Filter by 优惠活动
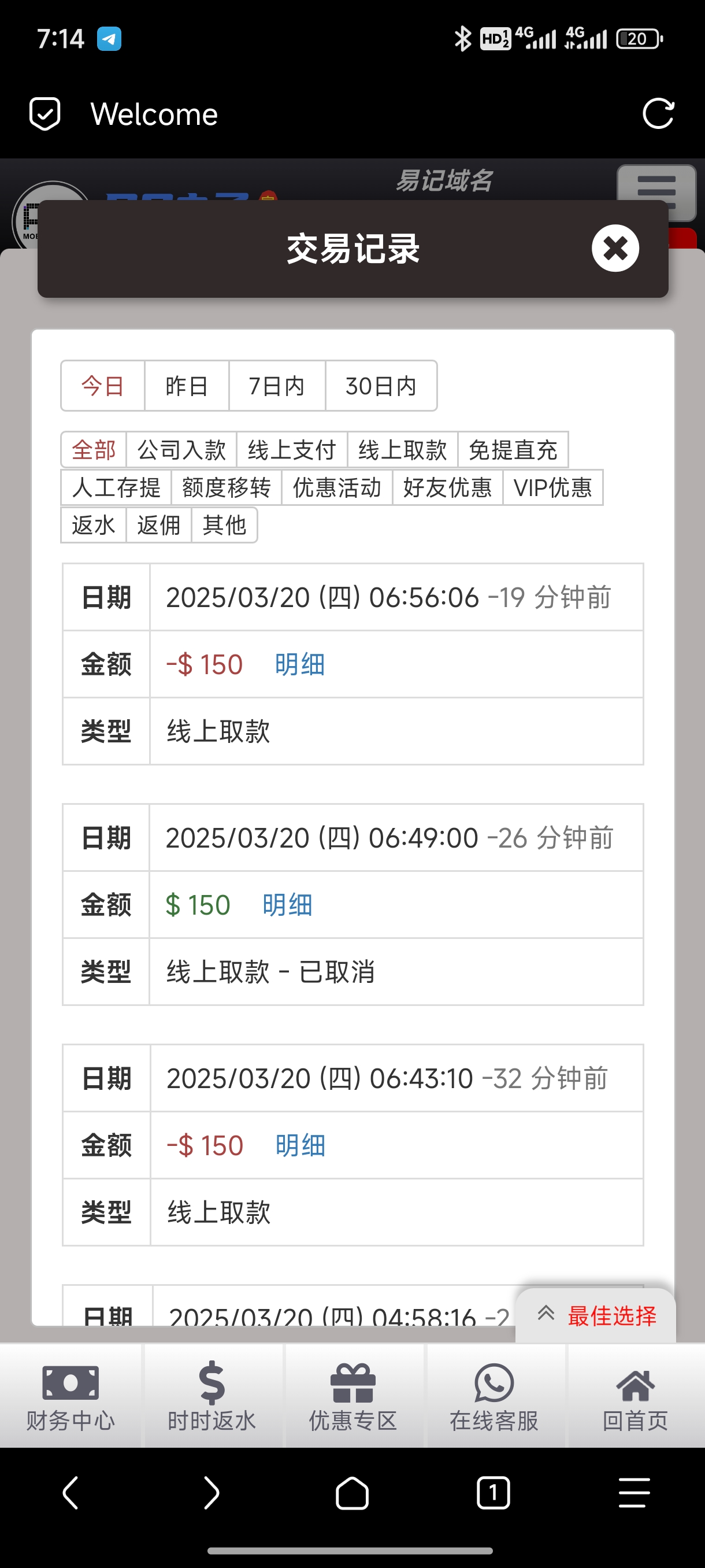The width and height of the screenshot is (705, 1568). (x=337, y=487)
